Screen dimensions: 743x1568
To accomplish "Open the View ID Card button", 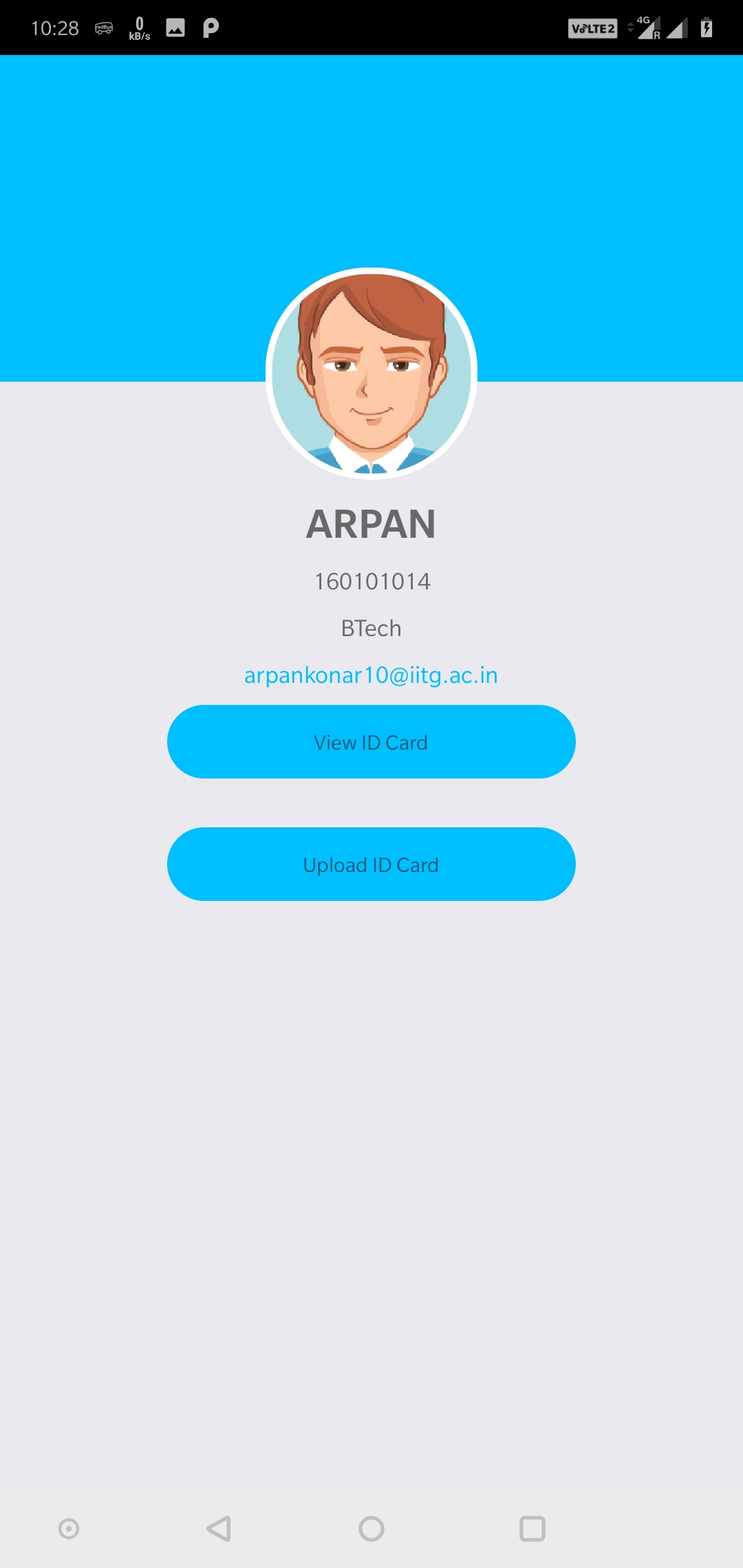I will coord(371,741).
